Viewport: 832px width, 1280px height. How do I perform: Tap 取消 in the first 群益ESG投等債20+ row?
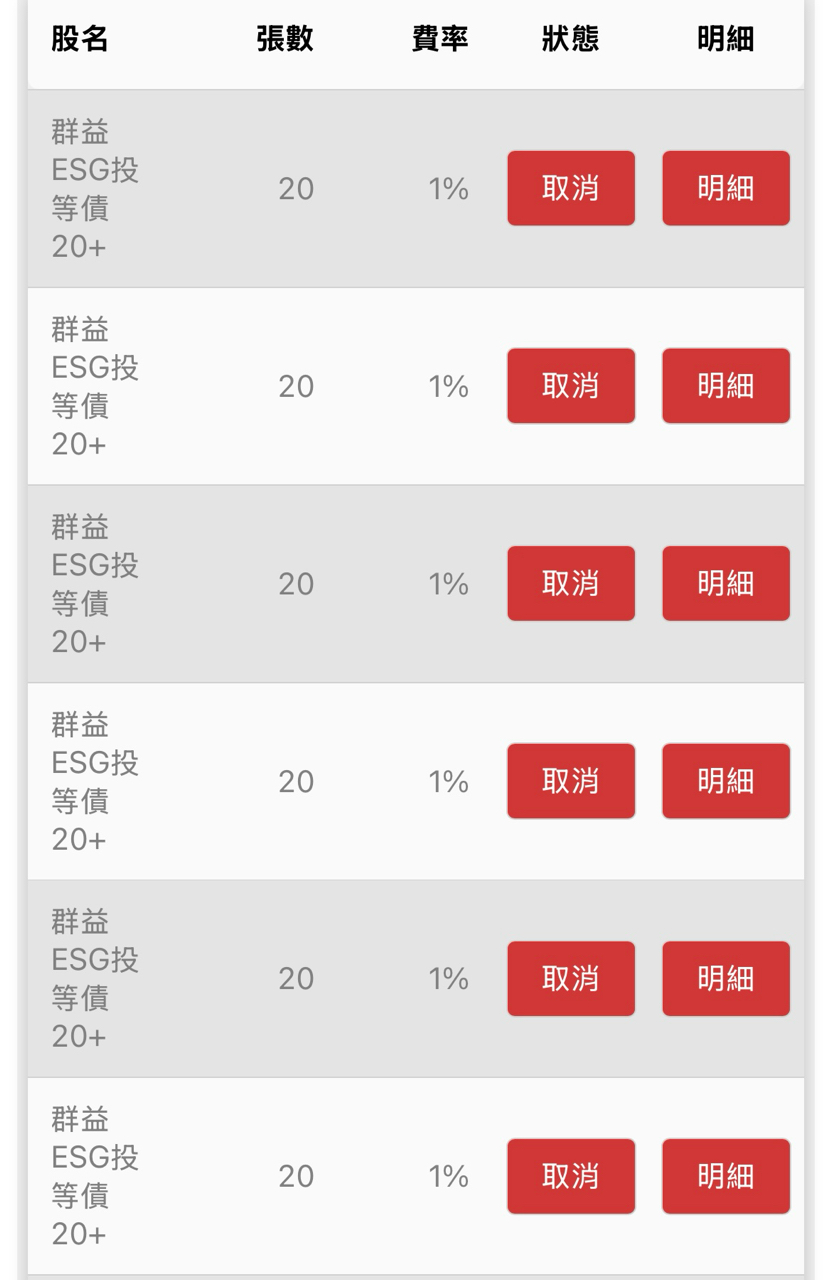coord(571,188)
